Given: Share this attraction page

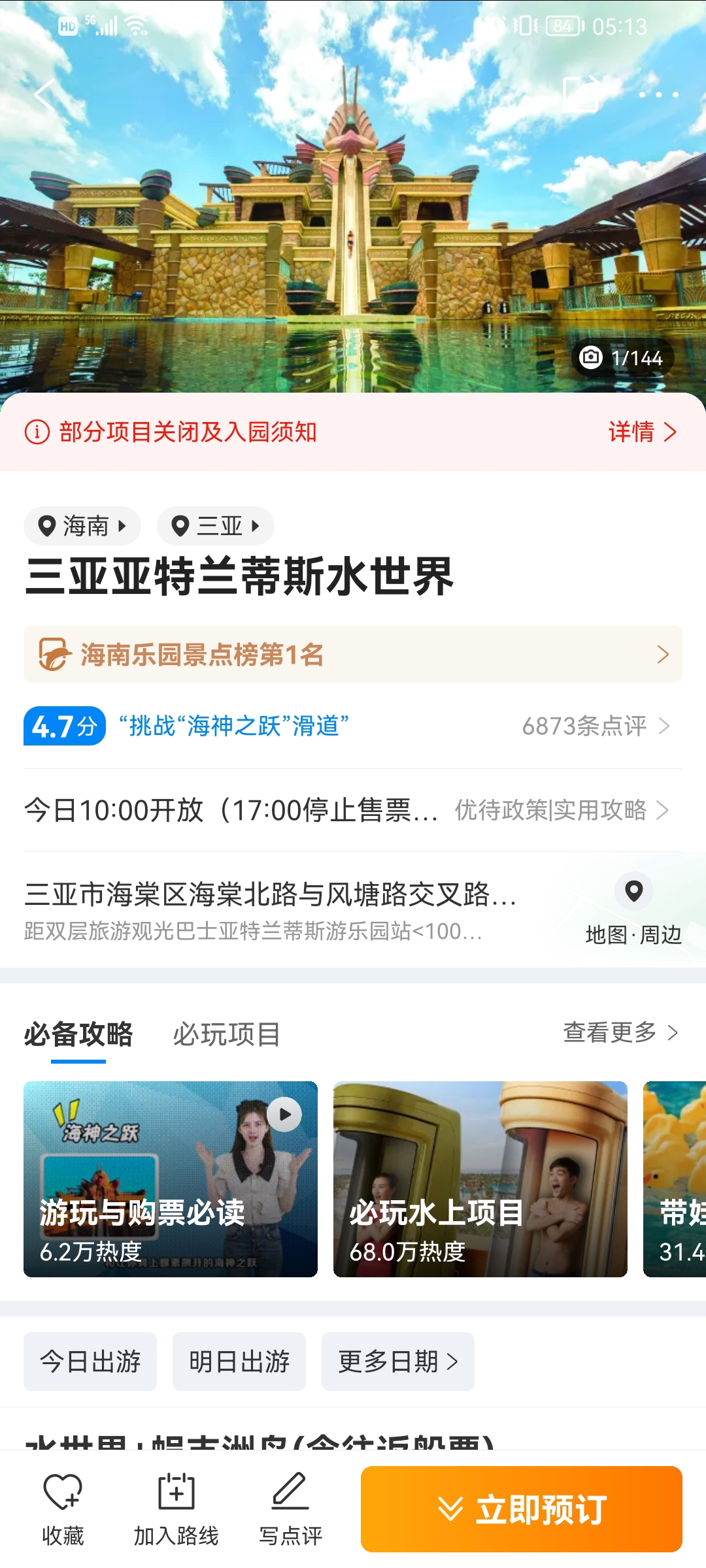Looking at the screenshot, I should [580, 95].
